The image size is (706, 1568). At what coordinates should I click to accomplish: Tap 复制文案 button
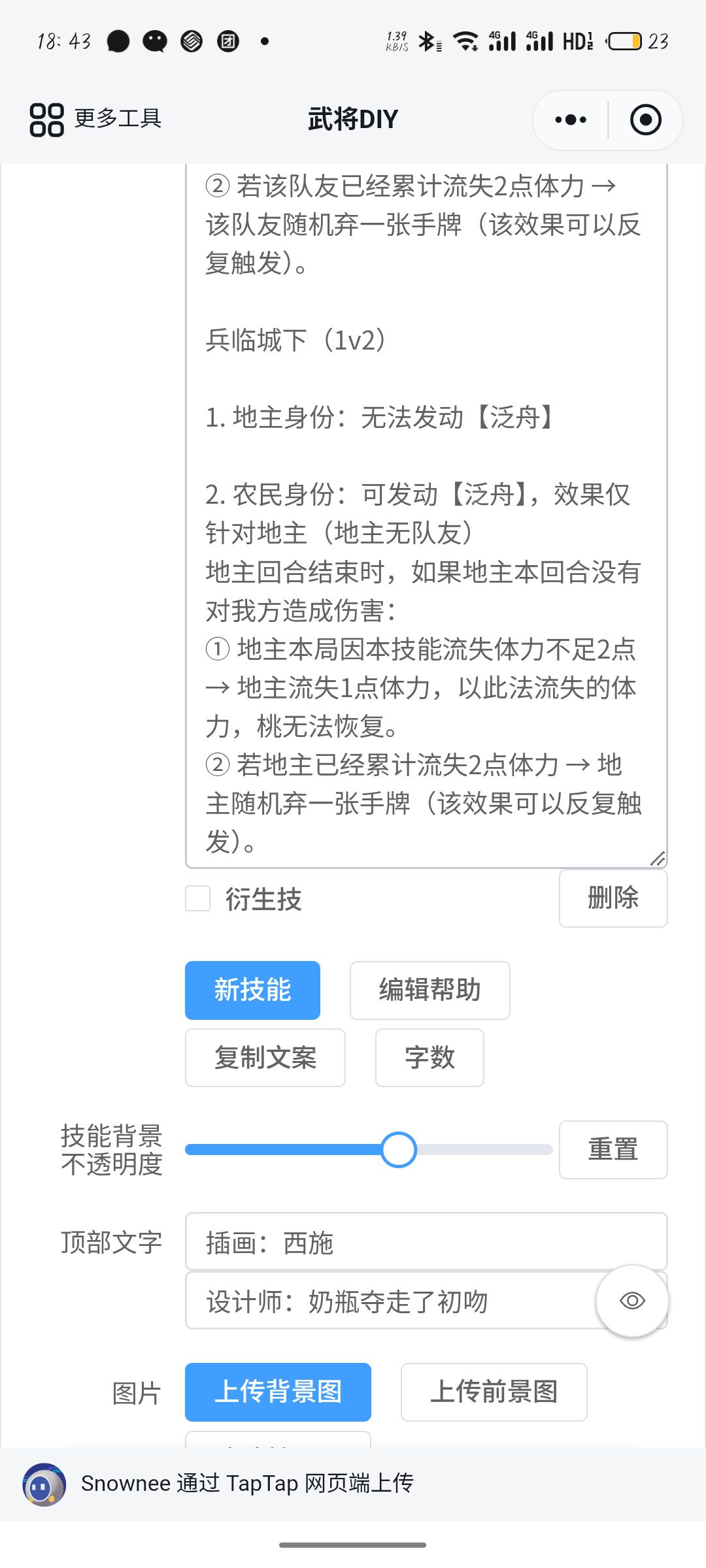[x=265, y=1058]
